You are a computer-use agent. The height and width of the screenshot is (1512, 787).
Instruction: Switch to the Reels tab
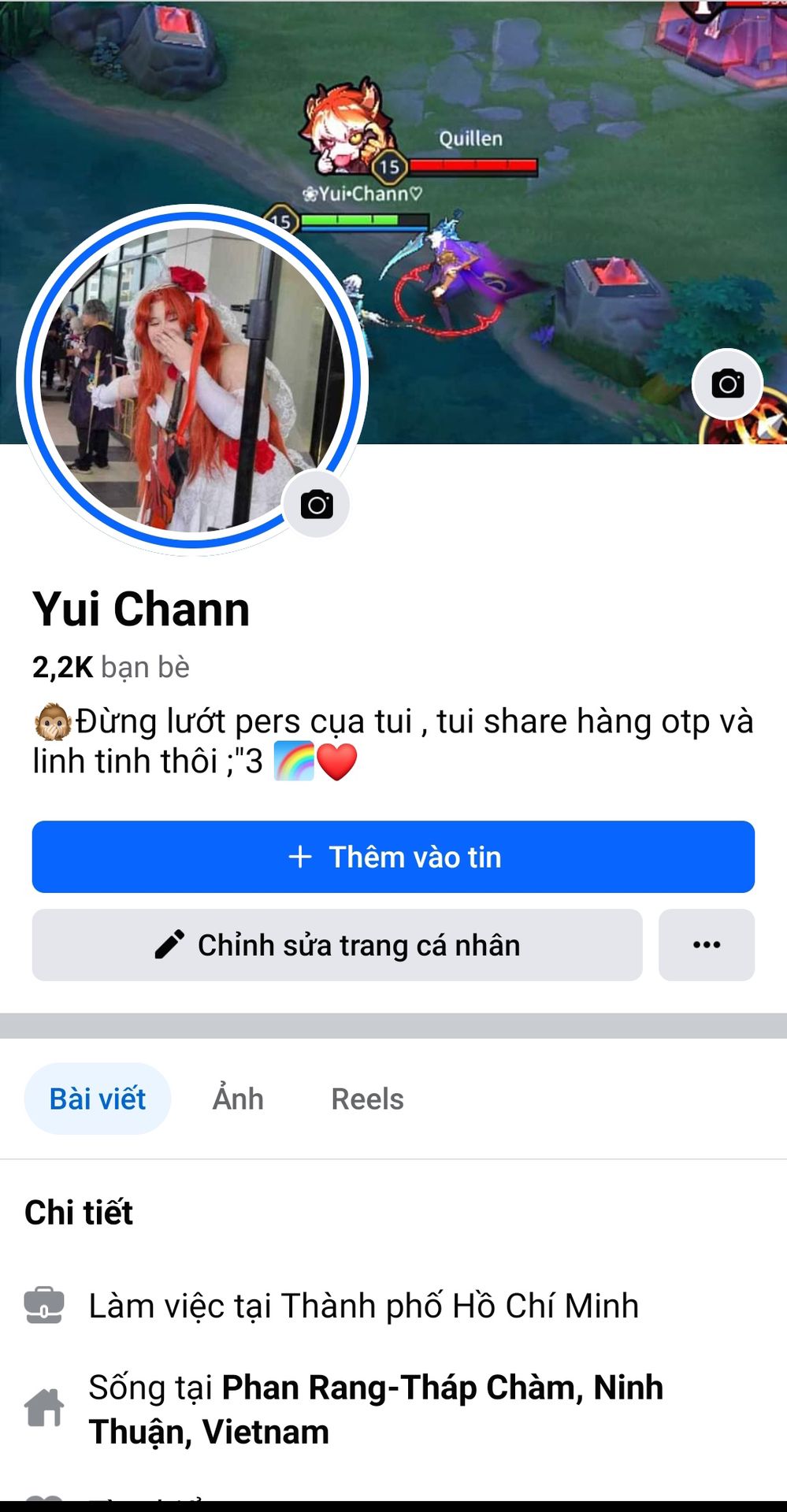click(367, 1099)
